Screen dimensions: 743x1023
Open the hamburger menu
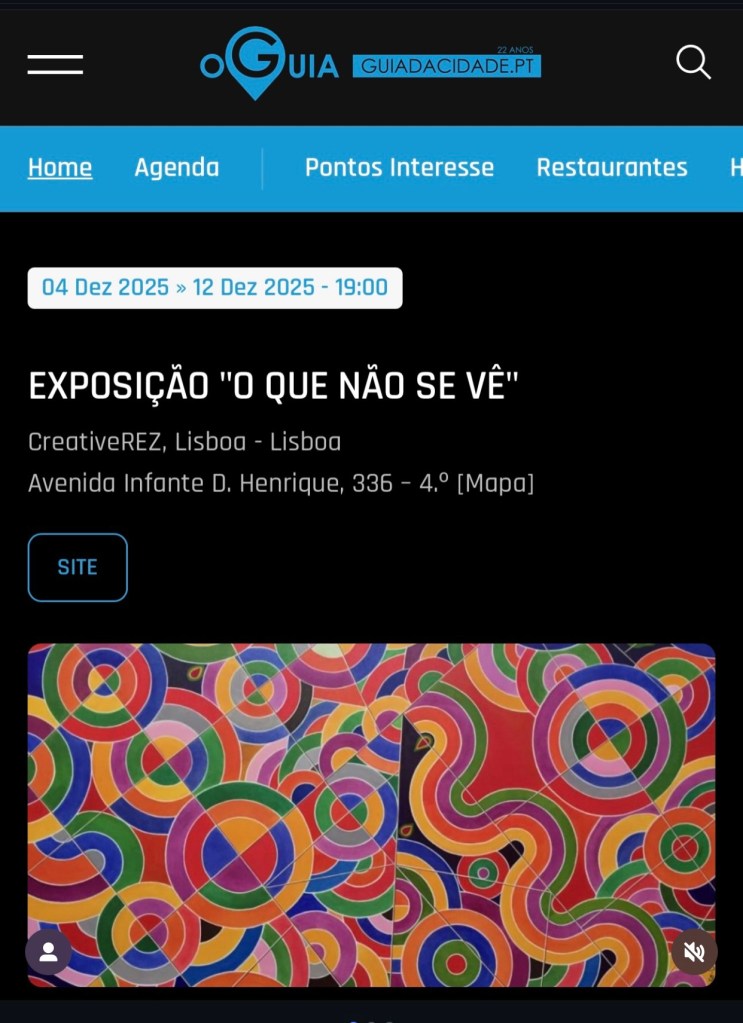(55, 64)
